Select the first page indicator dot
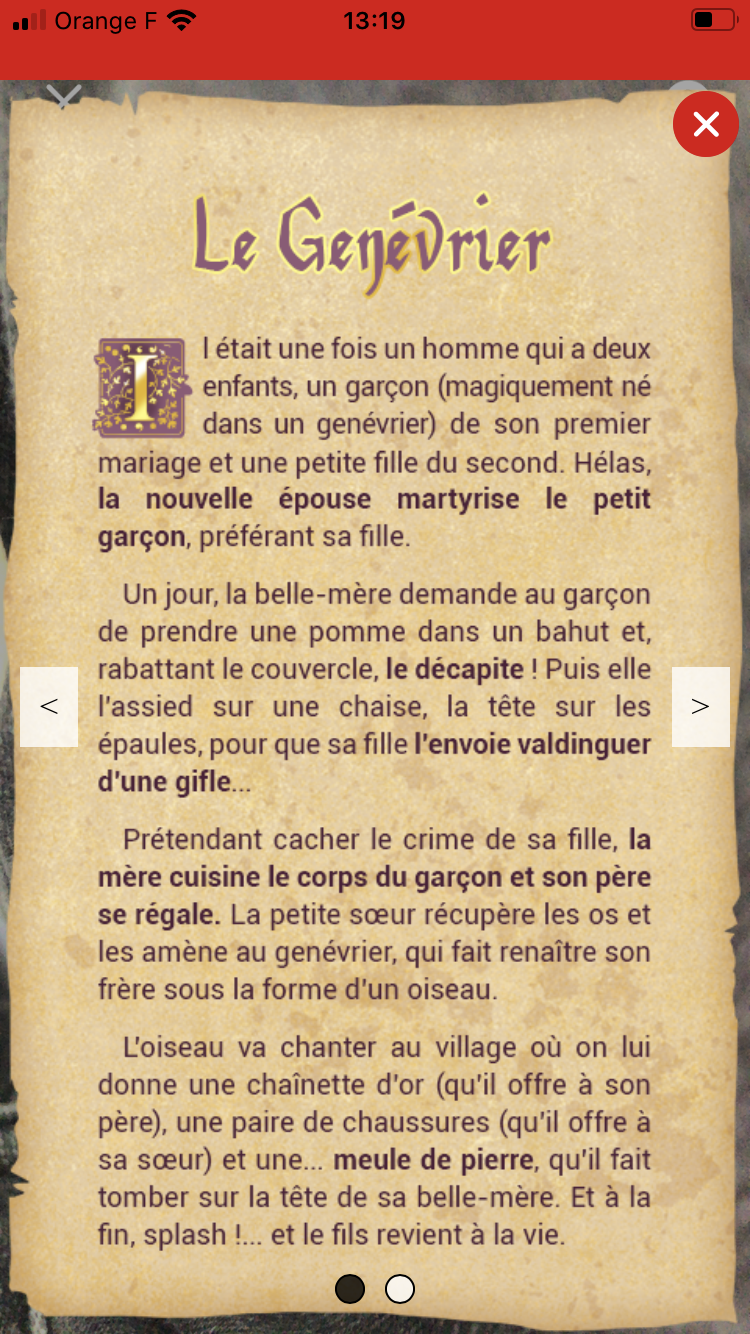750x1334 pixels. coord(350,1289)
